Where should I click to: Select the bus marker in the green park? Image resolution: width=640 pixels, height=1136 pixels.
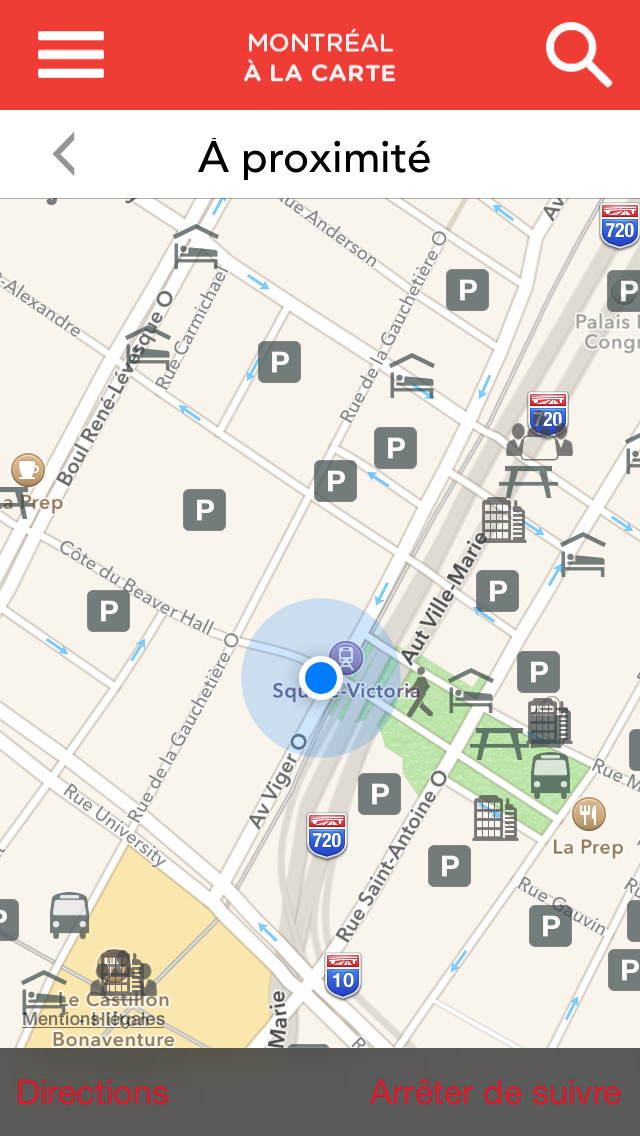[x=550, y=775]
